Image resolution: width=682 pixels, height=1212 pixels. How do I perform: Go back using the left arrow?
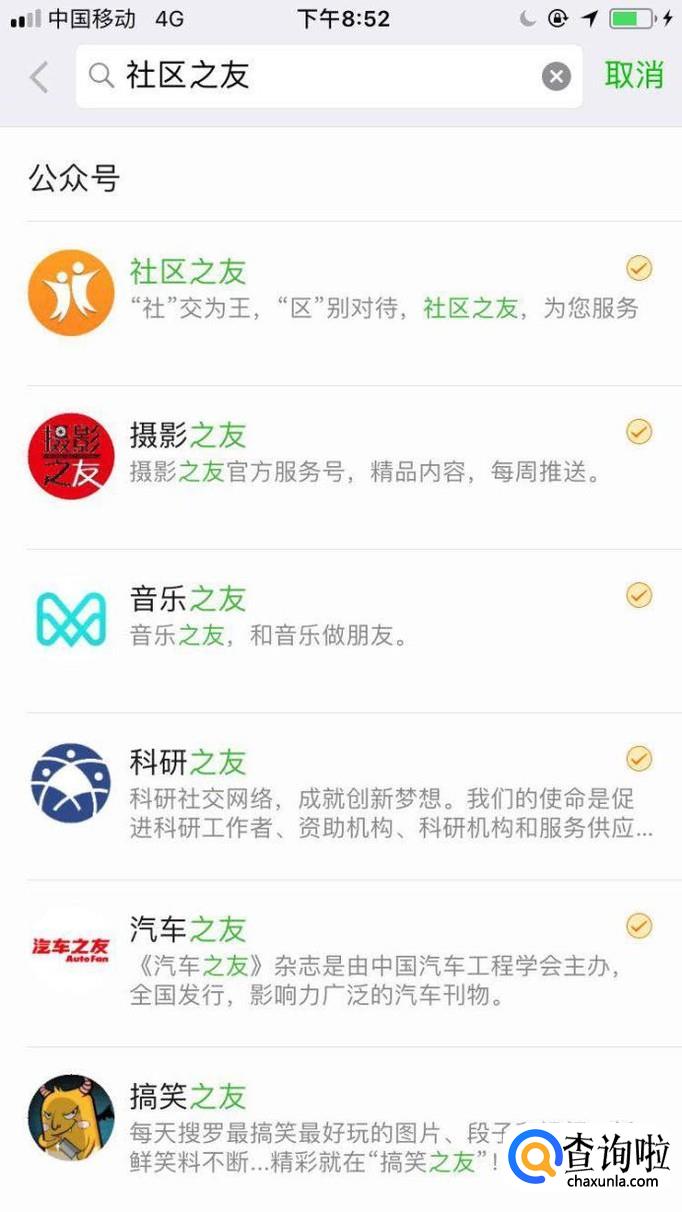39,77
